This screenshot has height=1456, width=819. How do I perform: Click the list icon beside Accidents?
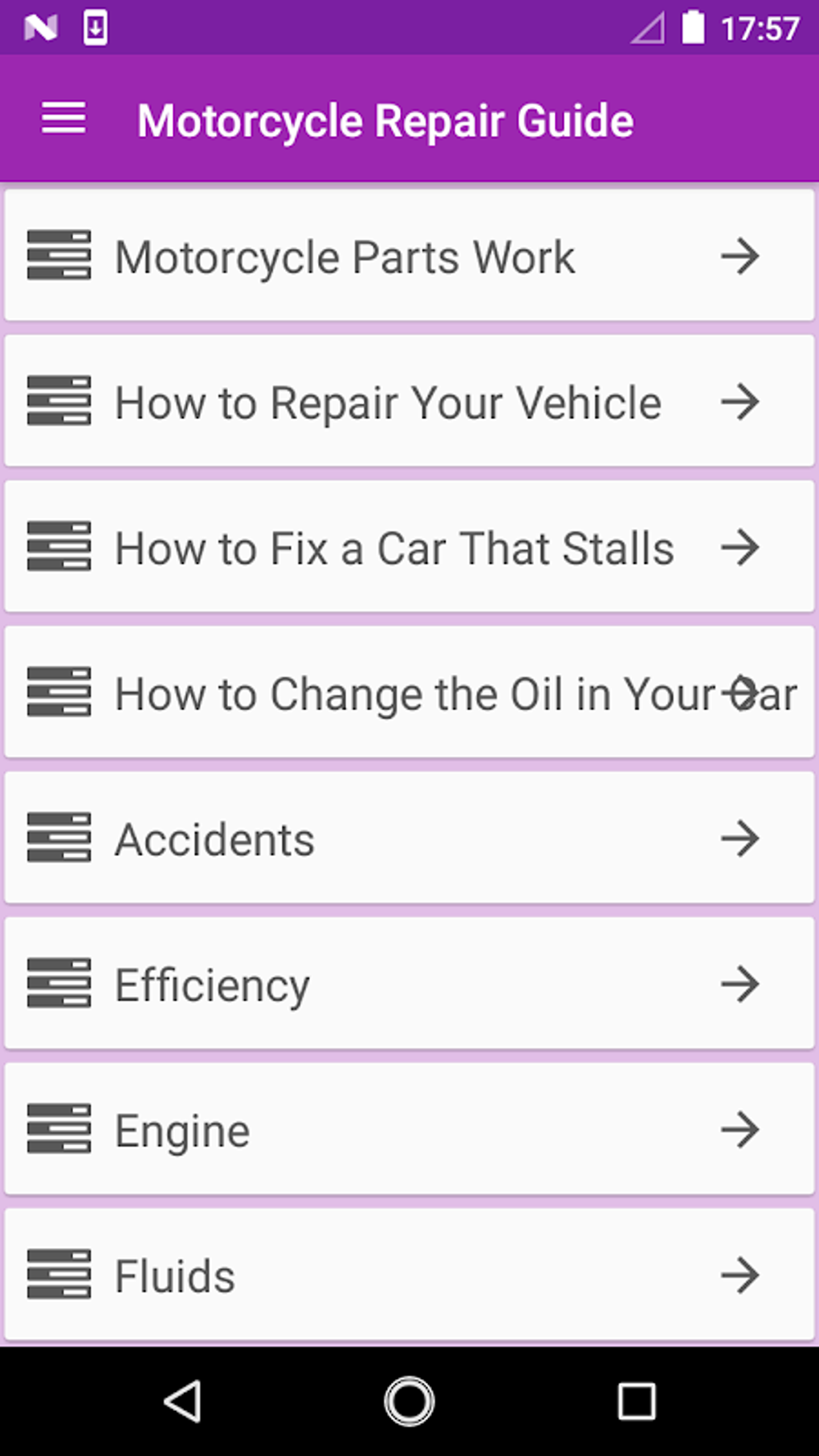pyautogui.click(x=59, y=838)
